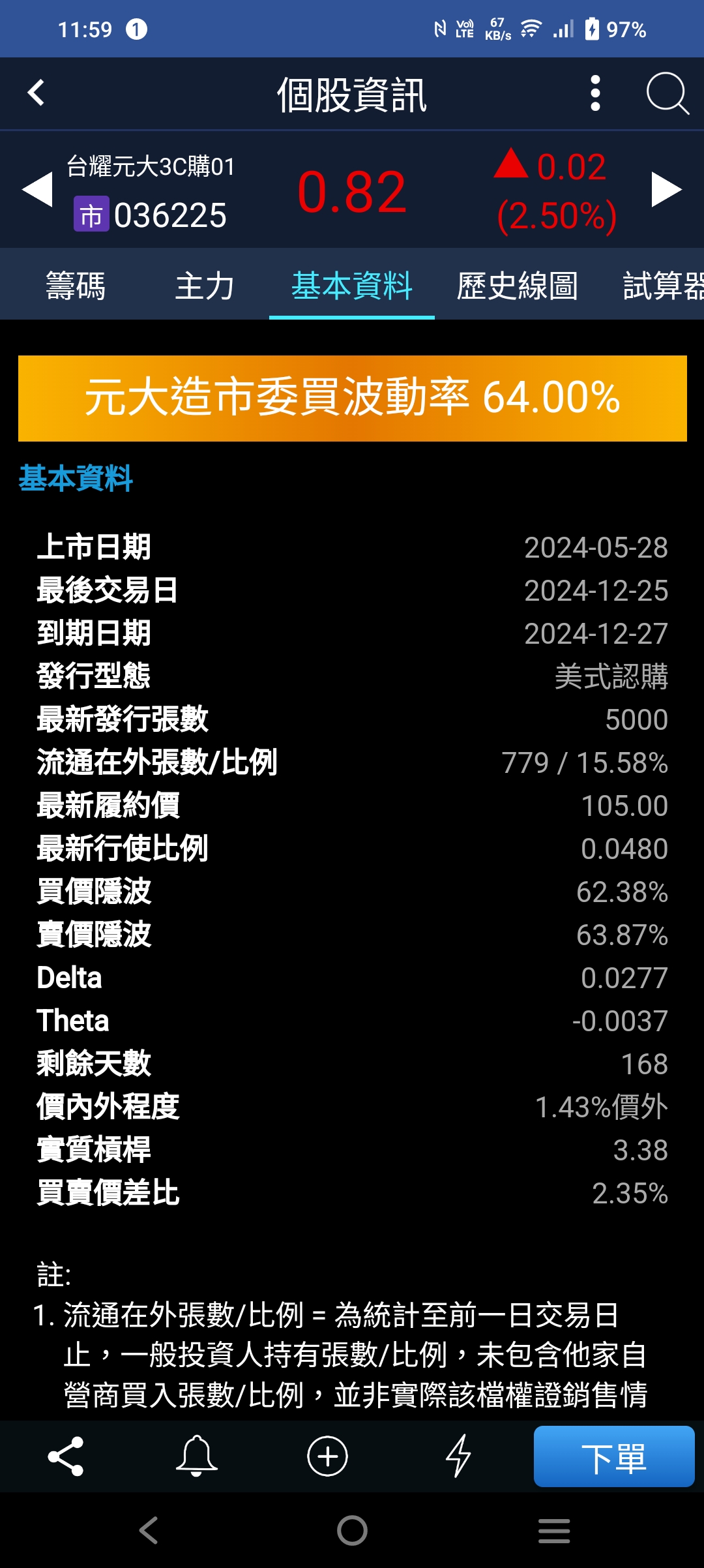
Task: Tap the 基本資料 section heading
Action: [76, 478]
